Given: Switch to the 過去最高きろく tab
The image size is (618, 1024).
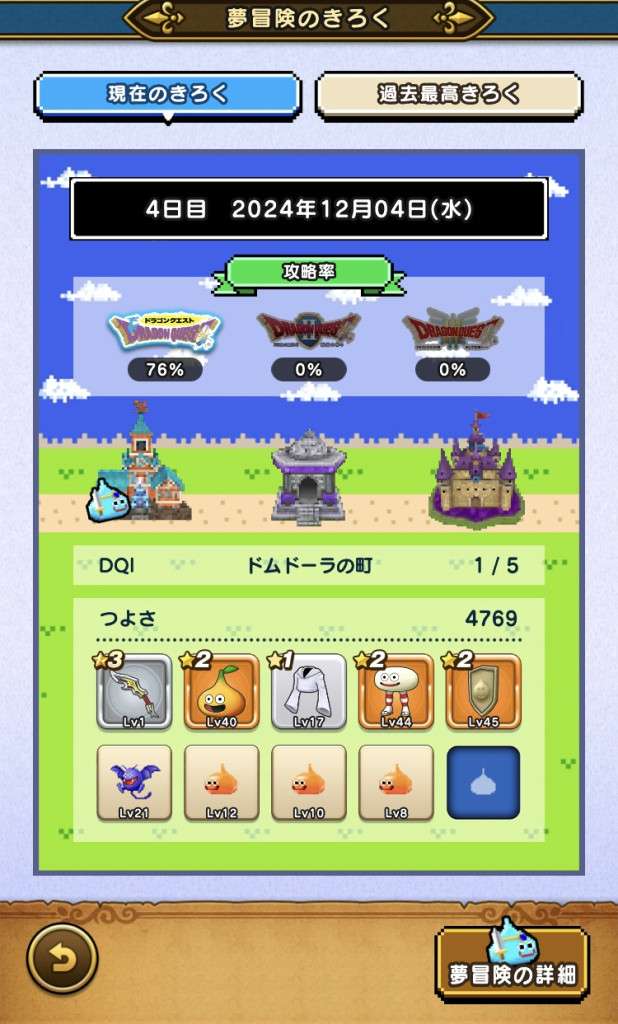Looking at the screenshot, I should tap(449, 95).
